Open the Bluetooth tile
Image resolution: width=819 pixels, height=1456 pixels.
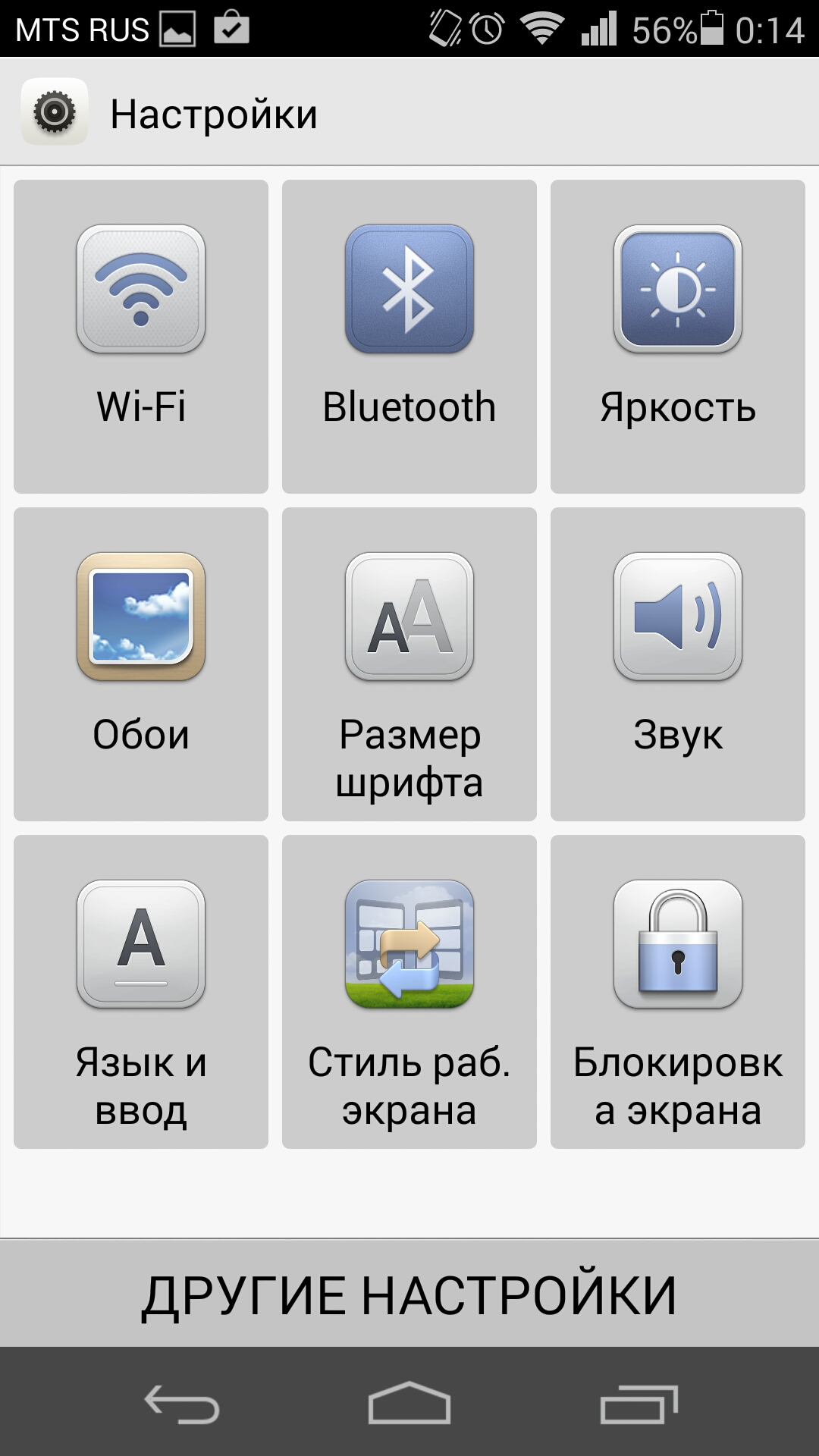[409, 337]
